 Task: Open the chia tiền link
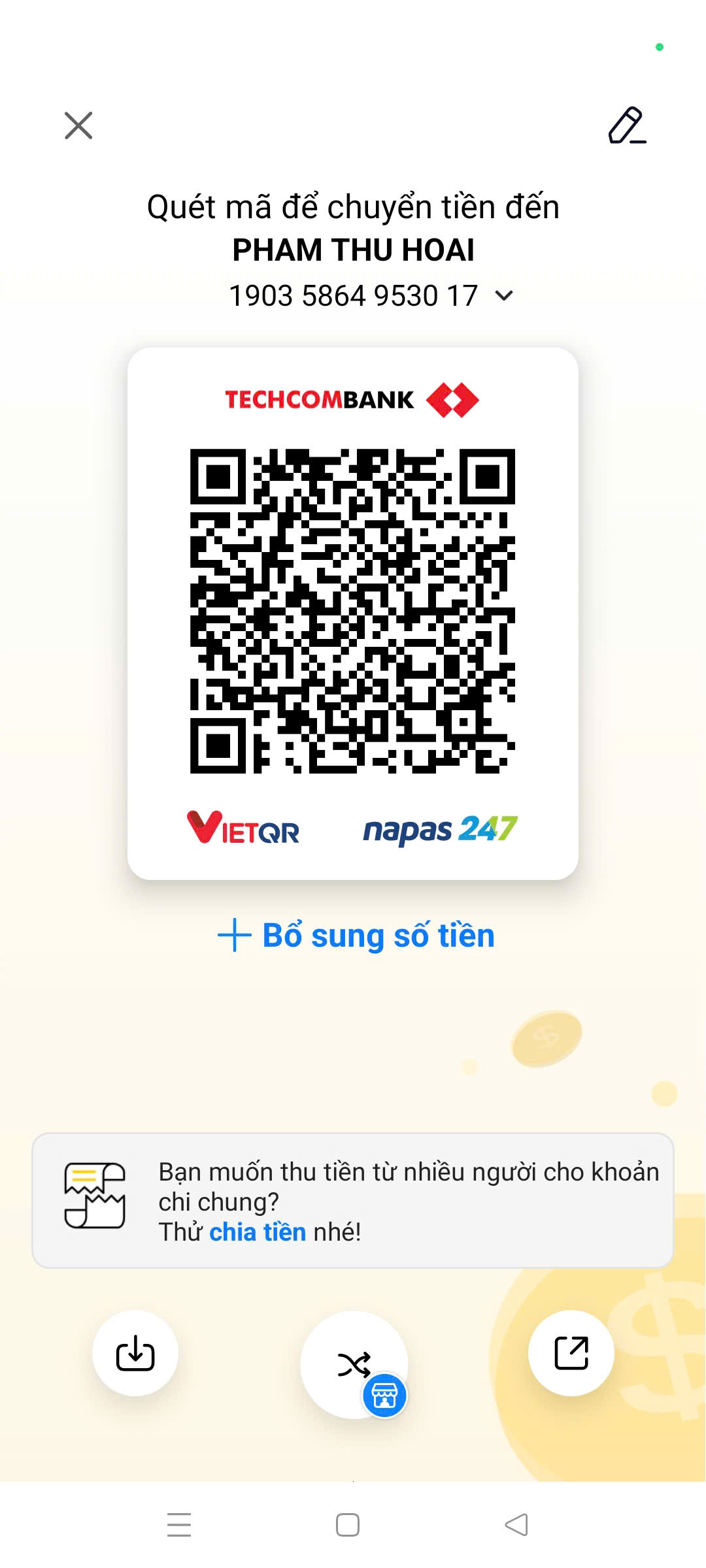coord(258,1232)
